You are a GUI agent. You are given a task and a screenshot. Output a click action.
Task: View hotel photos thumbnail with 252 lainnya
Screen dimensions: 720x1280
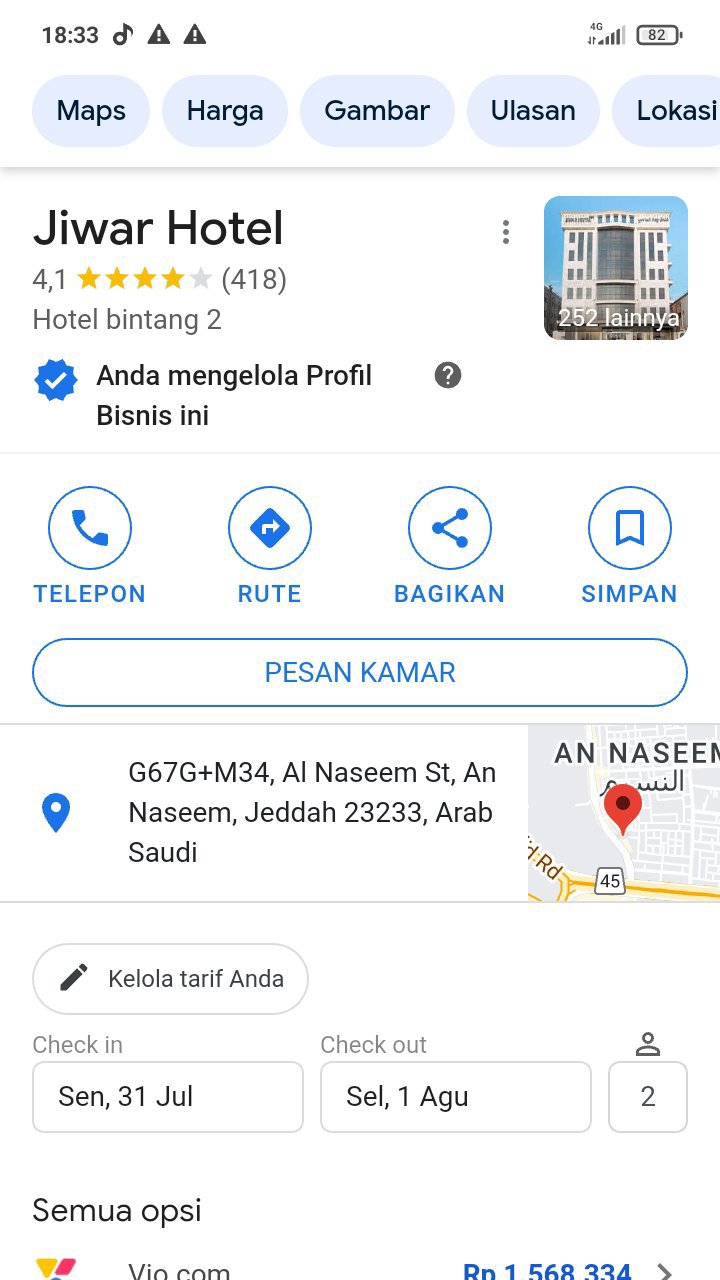616,268
